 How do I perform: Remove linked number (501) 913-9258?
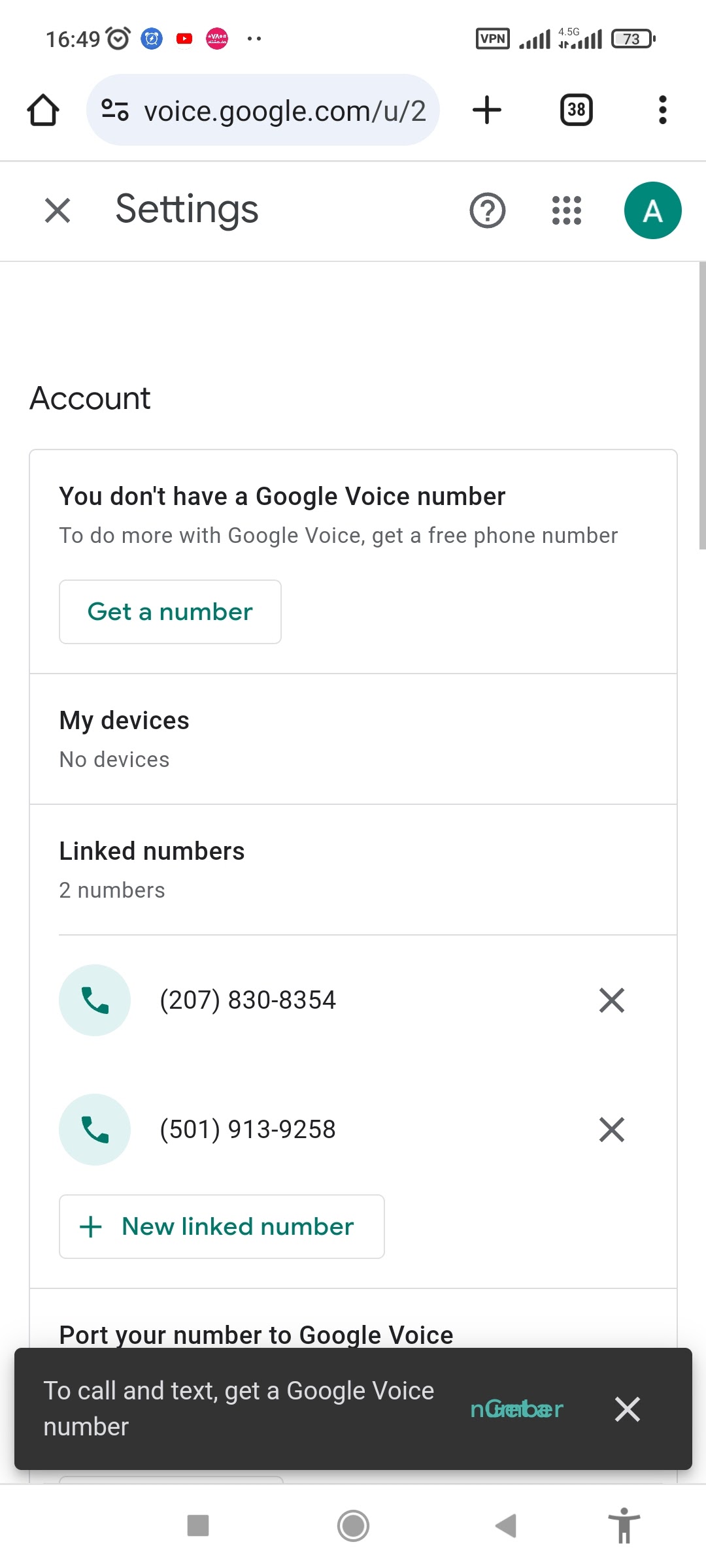[x=612, y=1130]
